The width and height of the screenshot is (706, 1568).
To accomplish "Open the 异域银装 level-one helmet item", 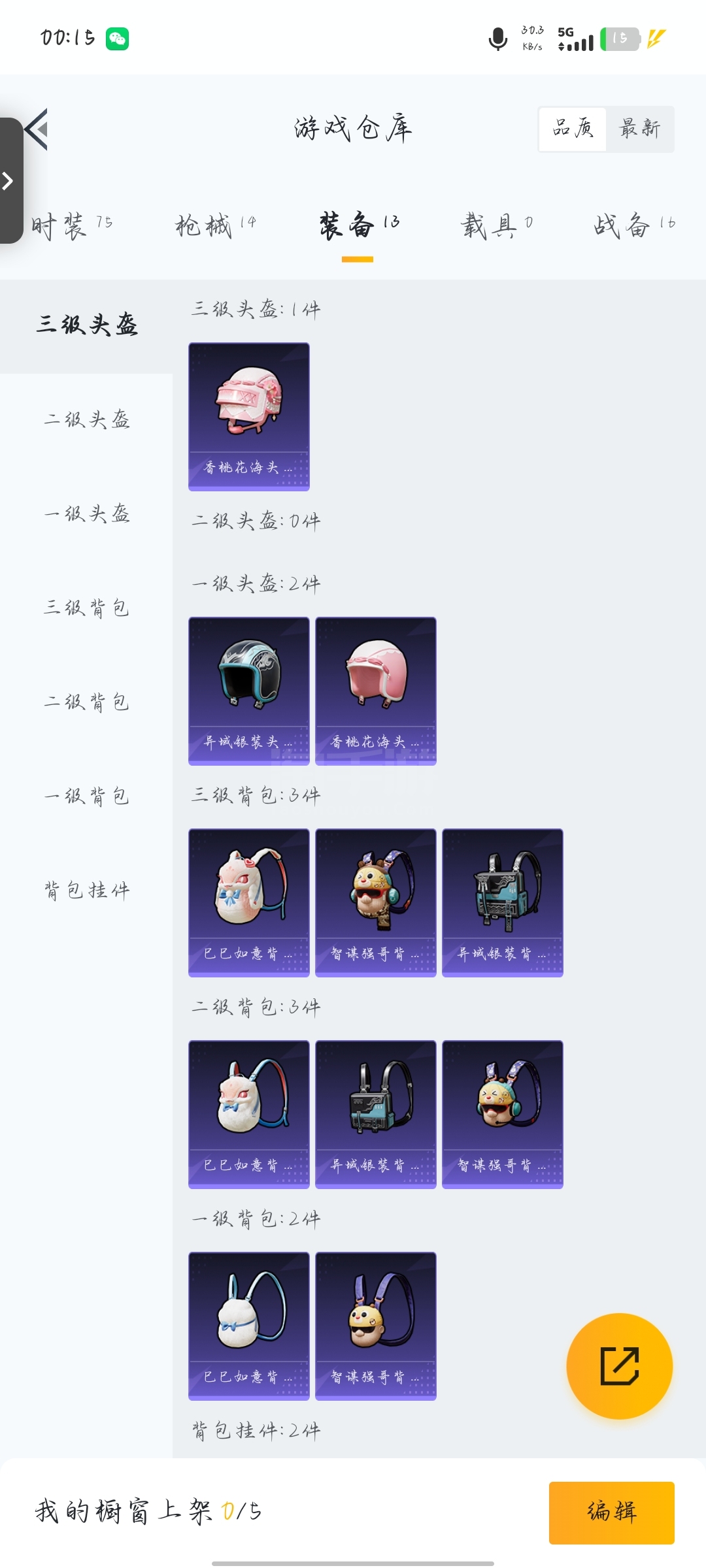I will [249, 691].
